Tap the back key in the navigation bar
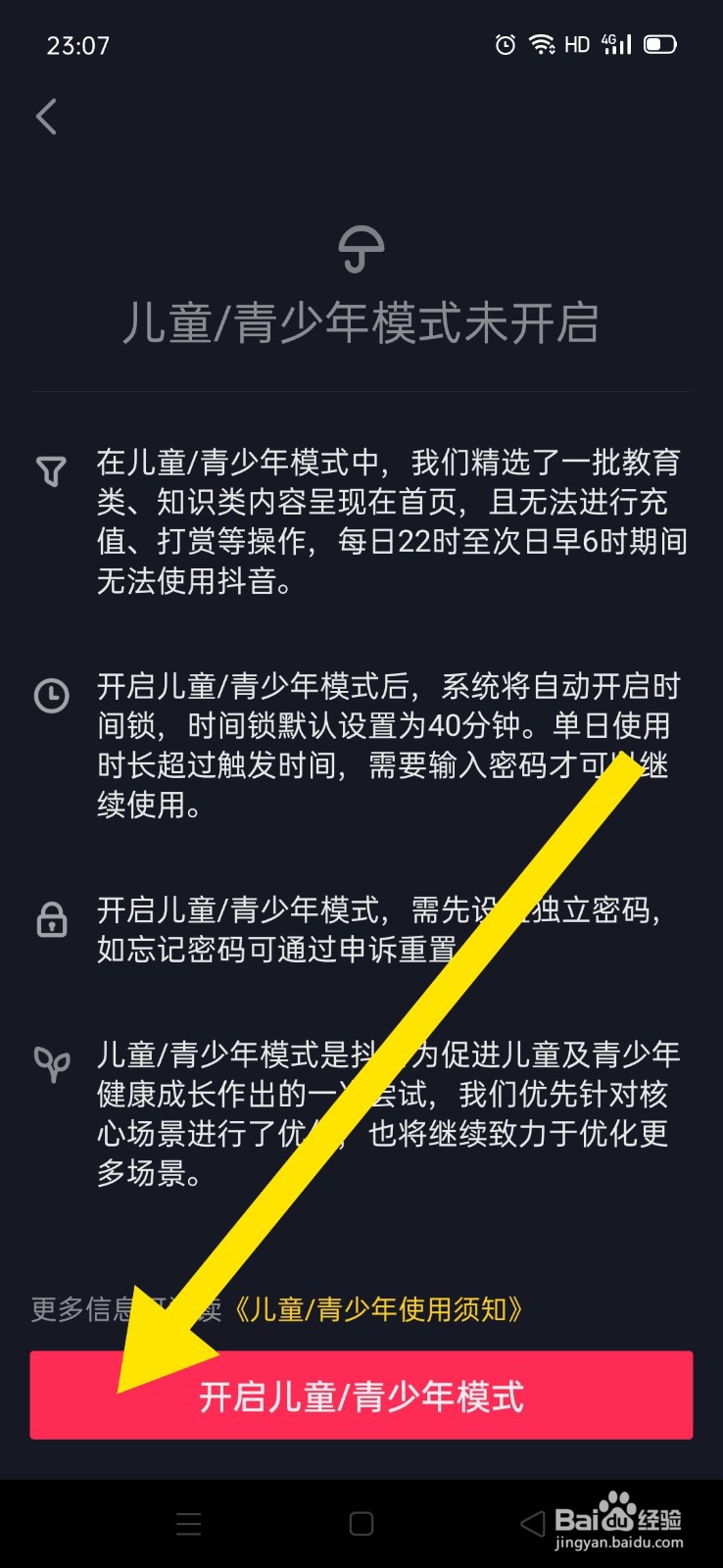 [x=532, y=1524]
